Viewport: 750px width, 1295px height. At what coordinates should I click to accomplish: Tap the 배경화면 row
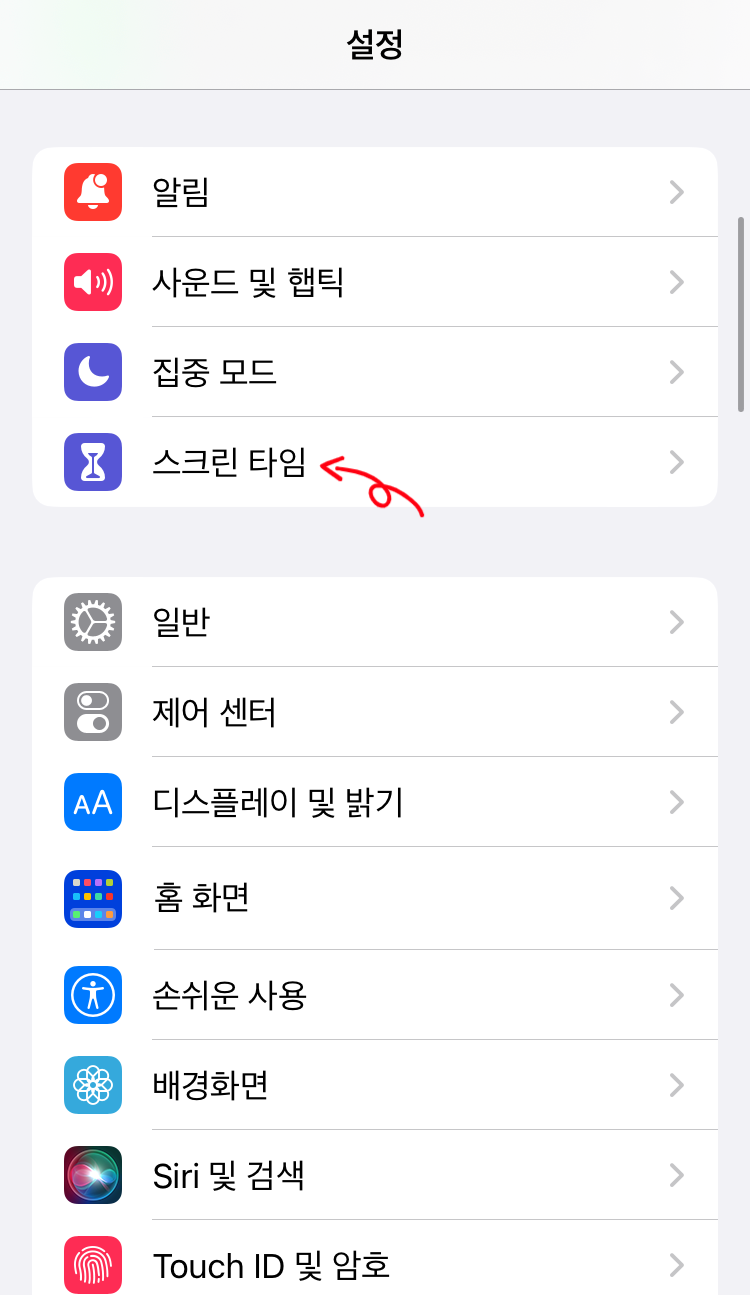tap(375, 1085)
